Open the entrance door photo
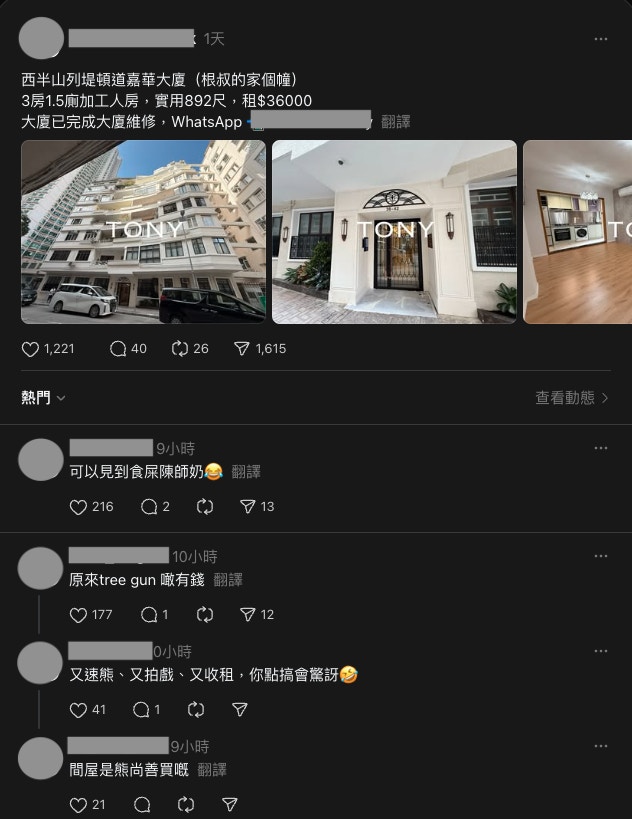Image resolution: width=632 pixels, height=819 pixels. click(x=394, y=231)
